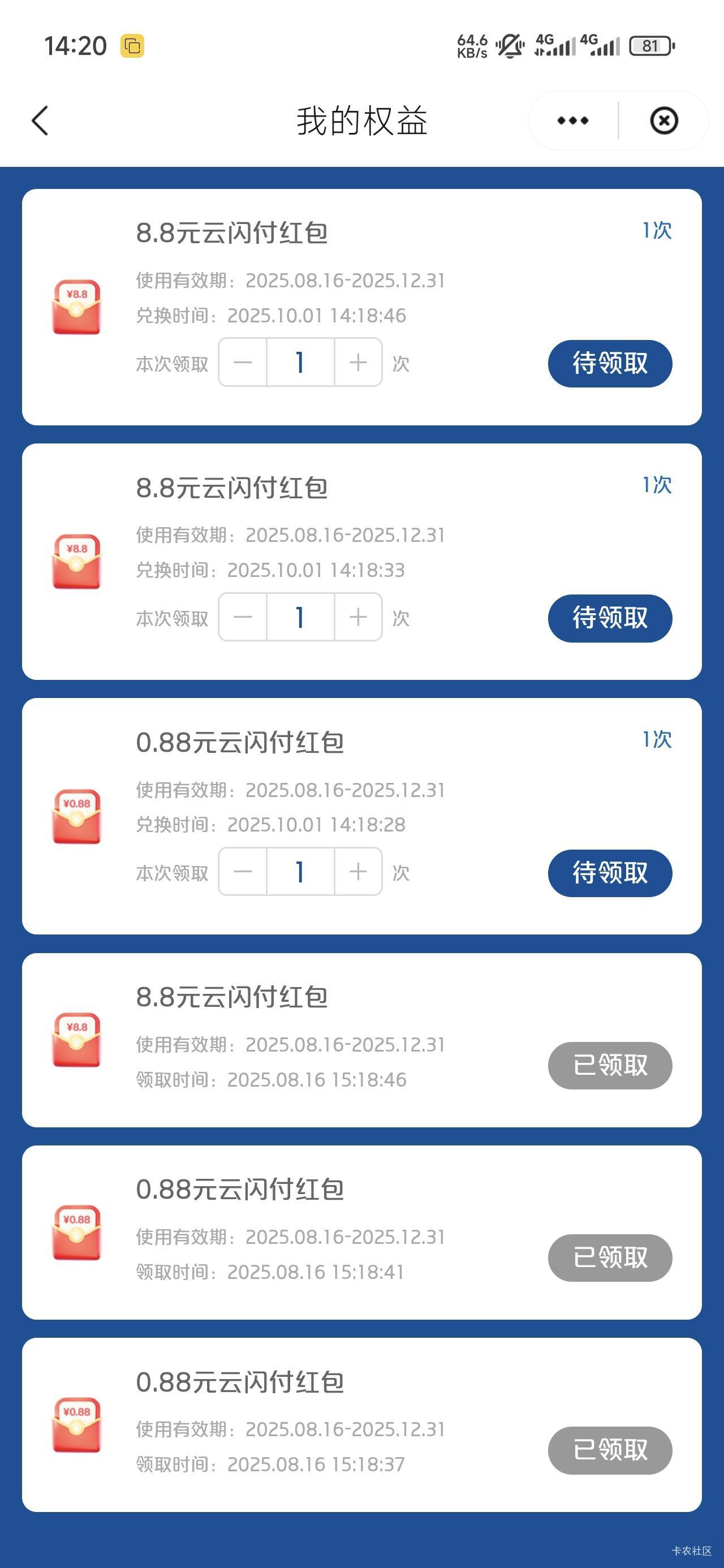Increase claim count for 14:18:33 red packet
The image size is (724, 1568).
point(358,617)
